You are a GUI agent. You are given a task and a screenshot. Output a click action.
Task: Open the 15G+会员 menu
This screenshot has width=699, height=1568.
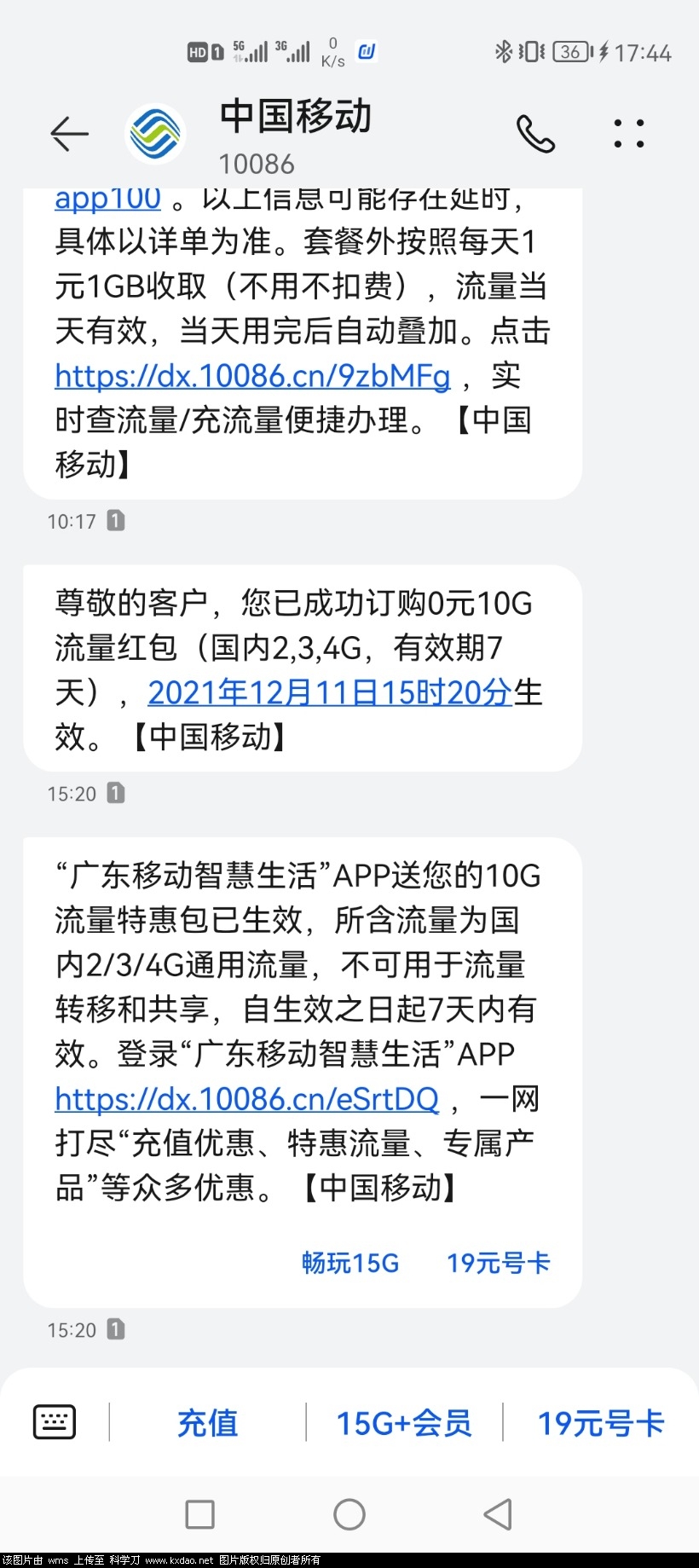[404, 1423]
